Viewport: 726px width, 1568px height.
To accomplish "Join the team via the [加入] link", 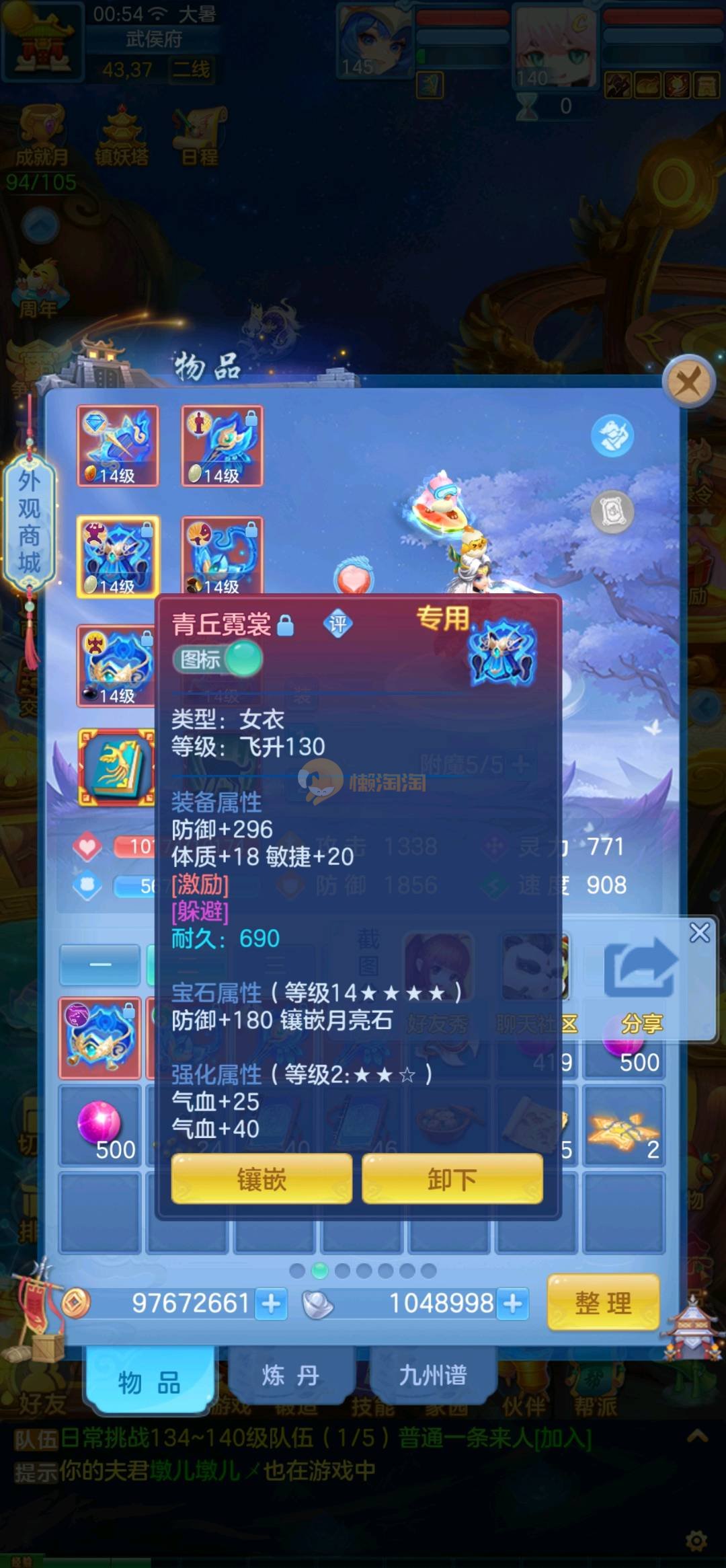I will (563, 1439).
